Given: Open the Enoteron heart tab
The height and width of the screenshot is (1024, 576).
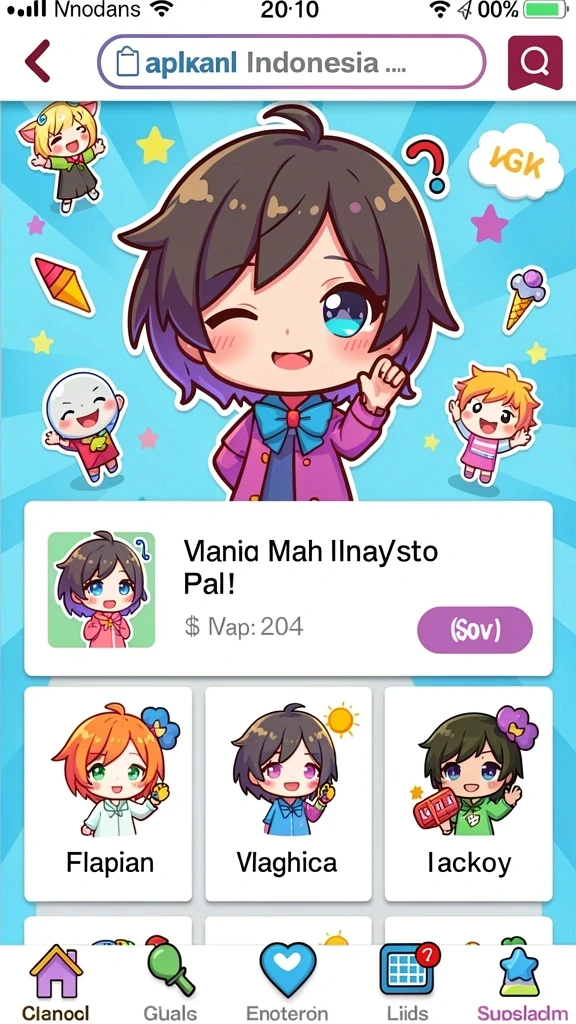Looking at the screenshot, I should coord(287,984).
